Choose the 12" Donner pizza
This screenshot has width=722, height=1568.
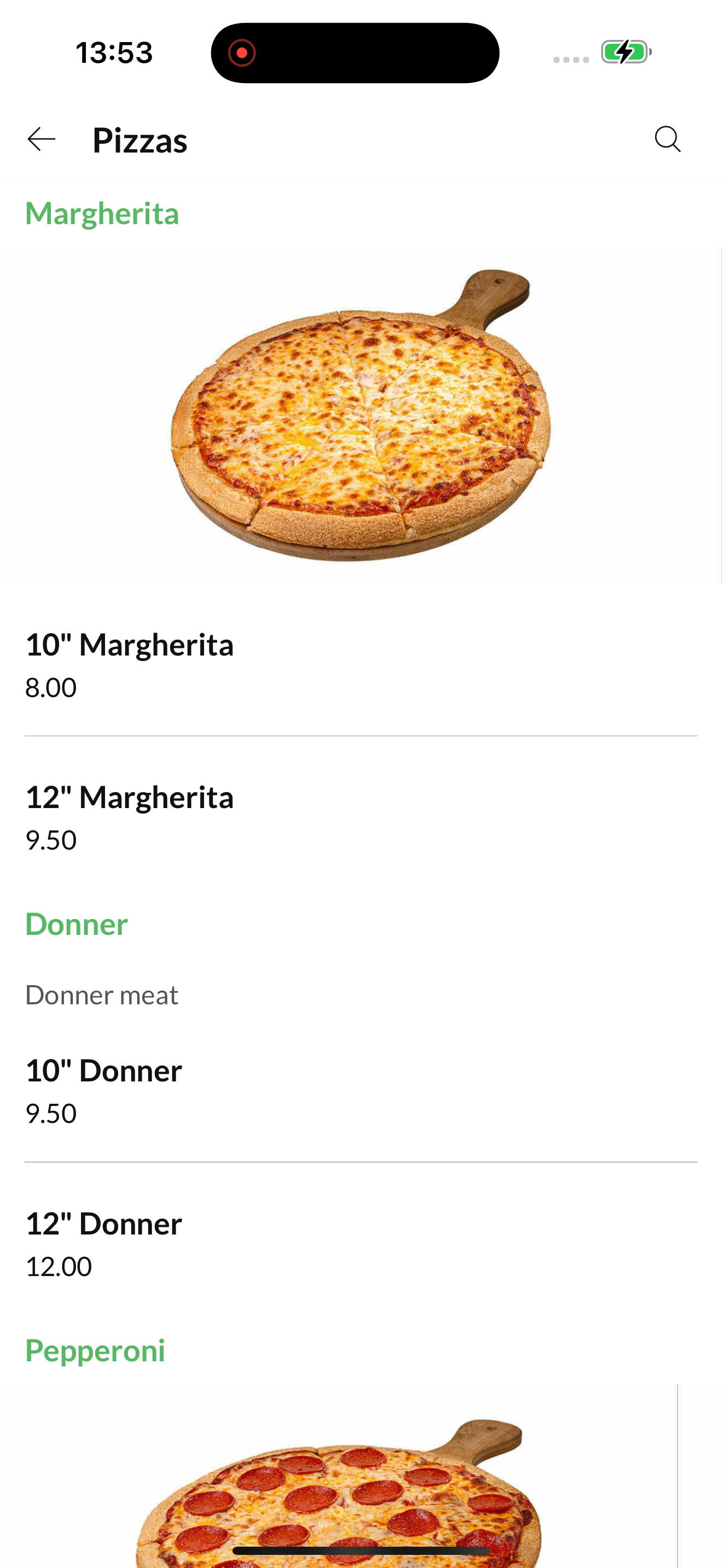point(361,1244)
